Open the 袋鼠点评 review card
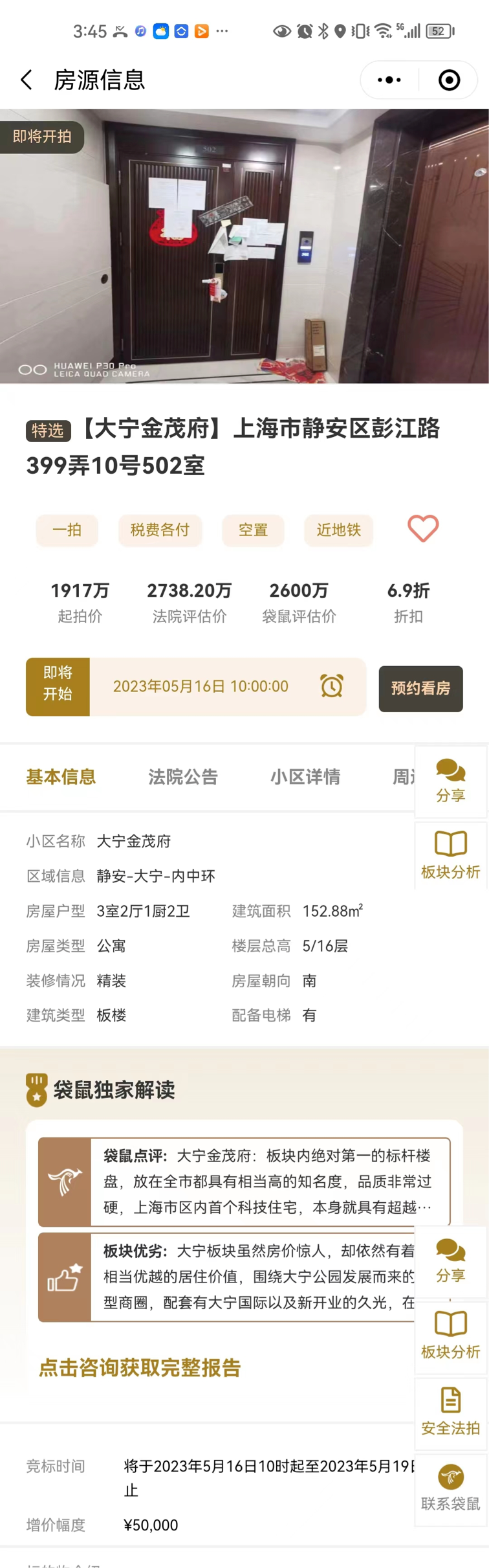The width and height of the screenshot is (489, 1568). (x=244, y=1182)
